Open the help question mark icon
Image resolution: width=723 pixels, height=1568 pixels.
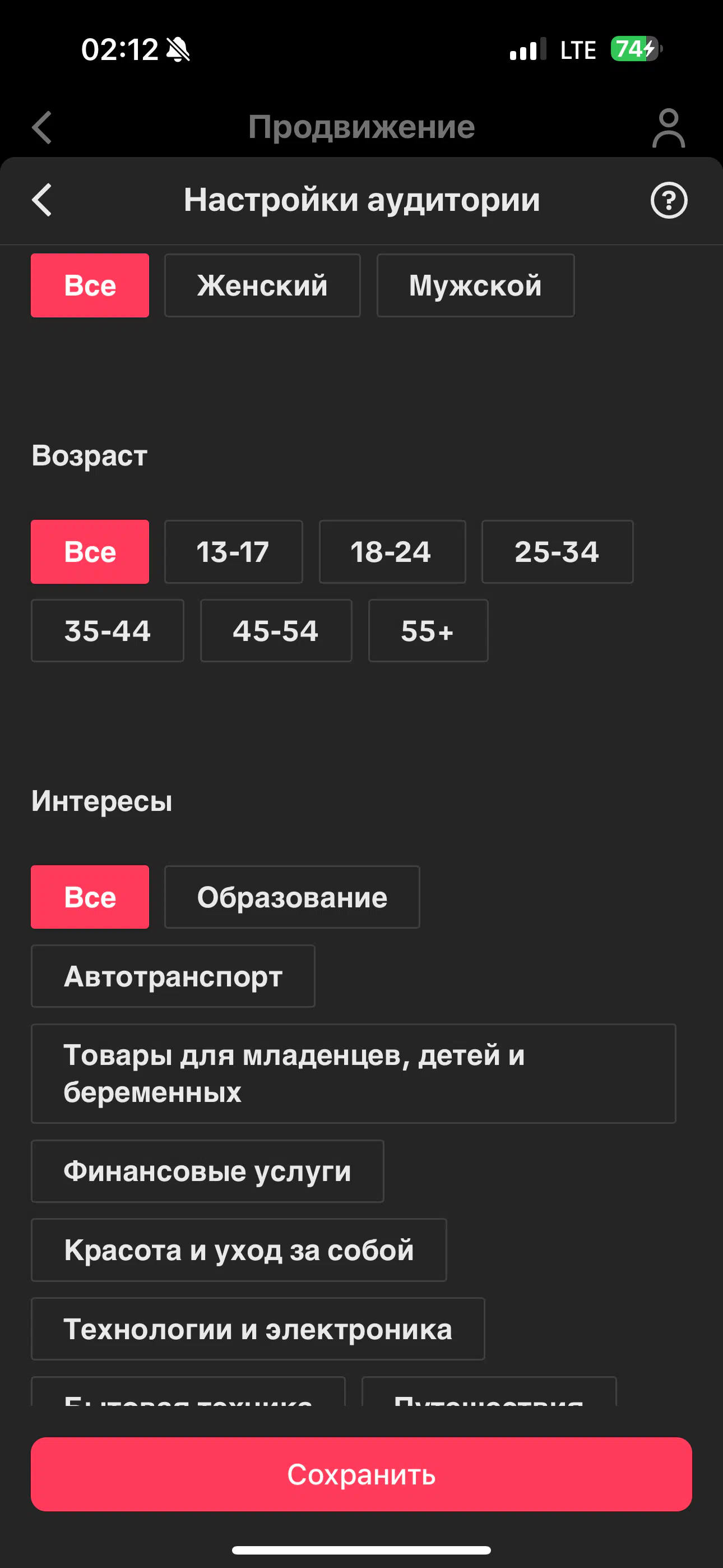(669, 200)
